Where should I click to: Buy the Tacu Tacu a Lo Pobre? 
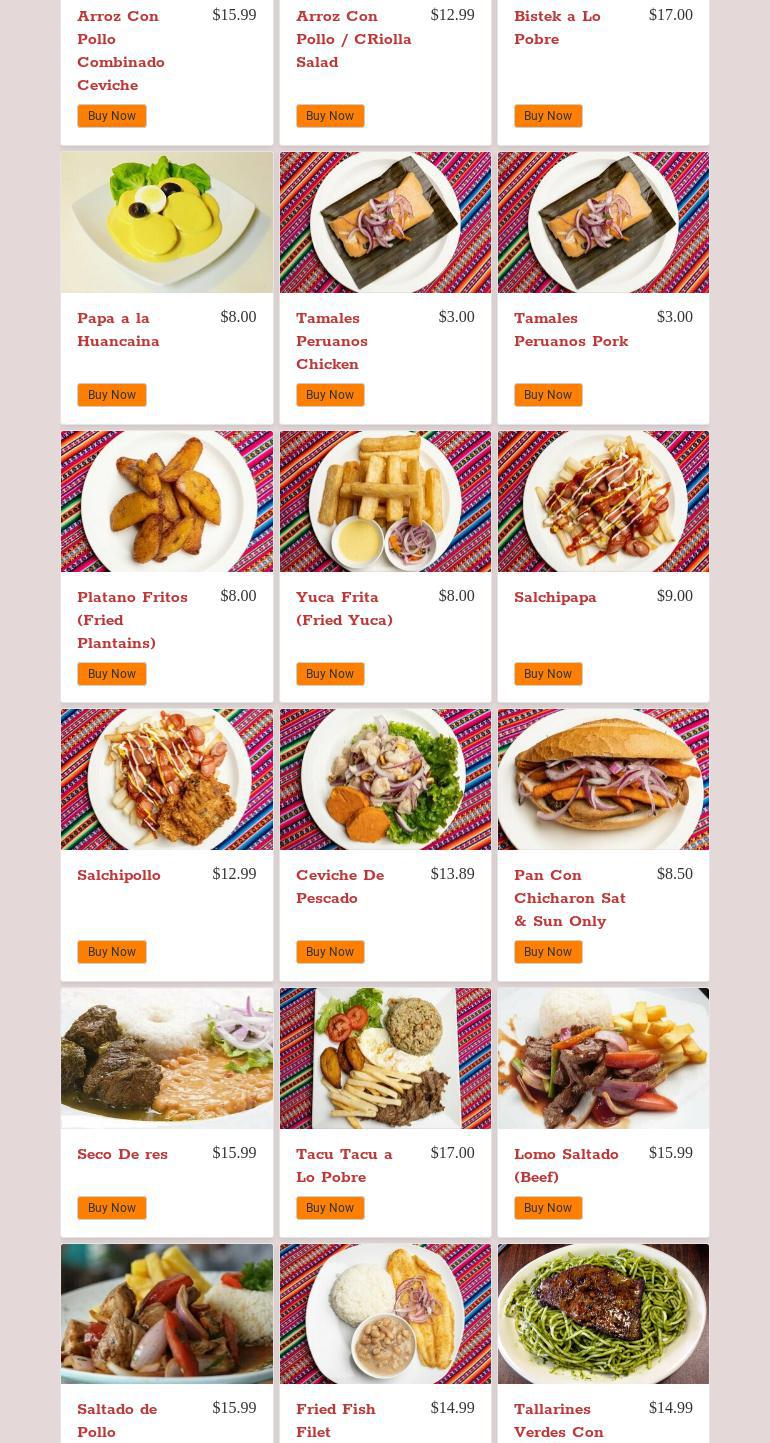[x=329, y=1208]
